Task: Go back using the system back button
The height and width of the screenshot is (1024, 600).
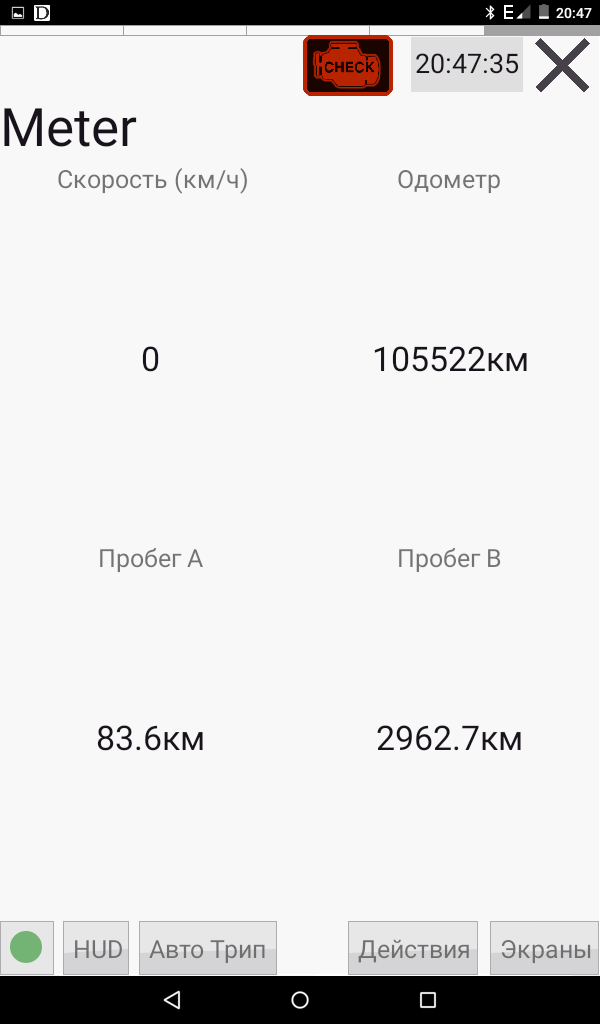Action: (172, 1000)
